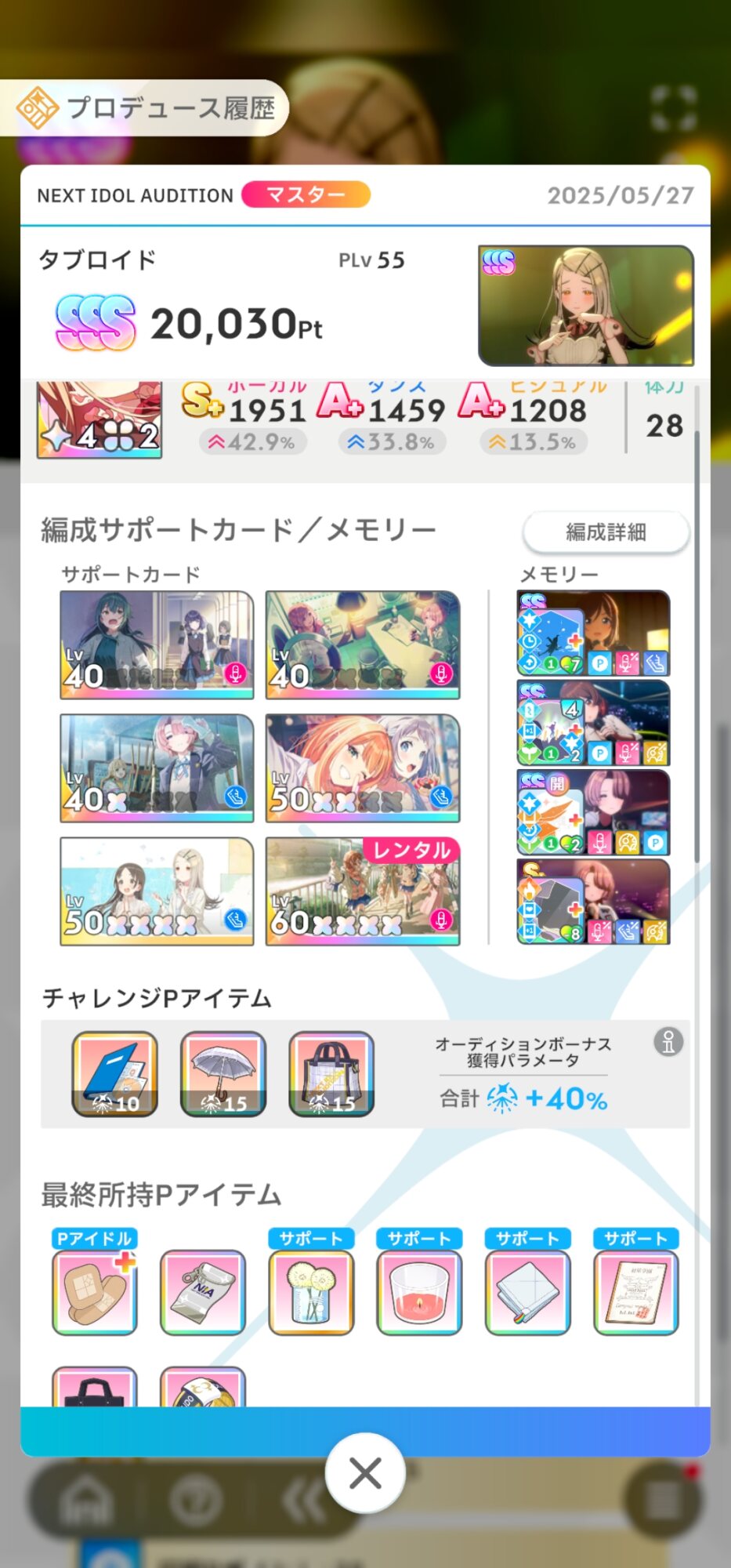The width and height of the screenshot is (731, 1568).
Task: Inspect the umbrella challenge P item
Action: (223, 1073)
